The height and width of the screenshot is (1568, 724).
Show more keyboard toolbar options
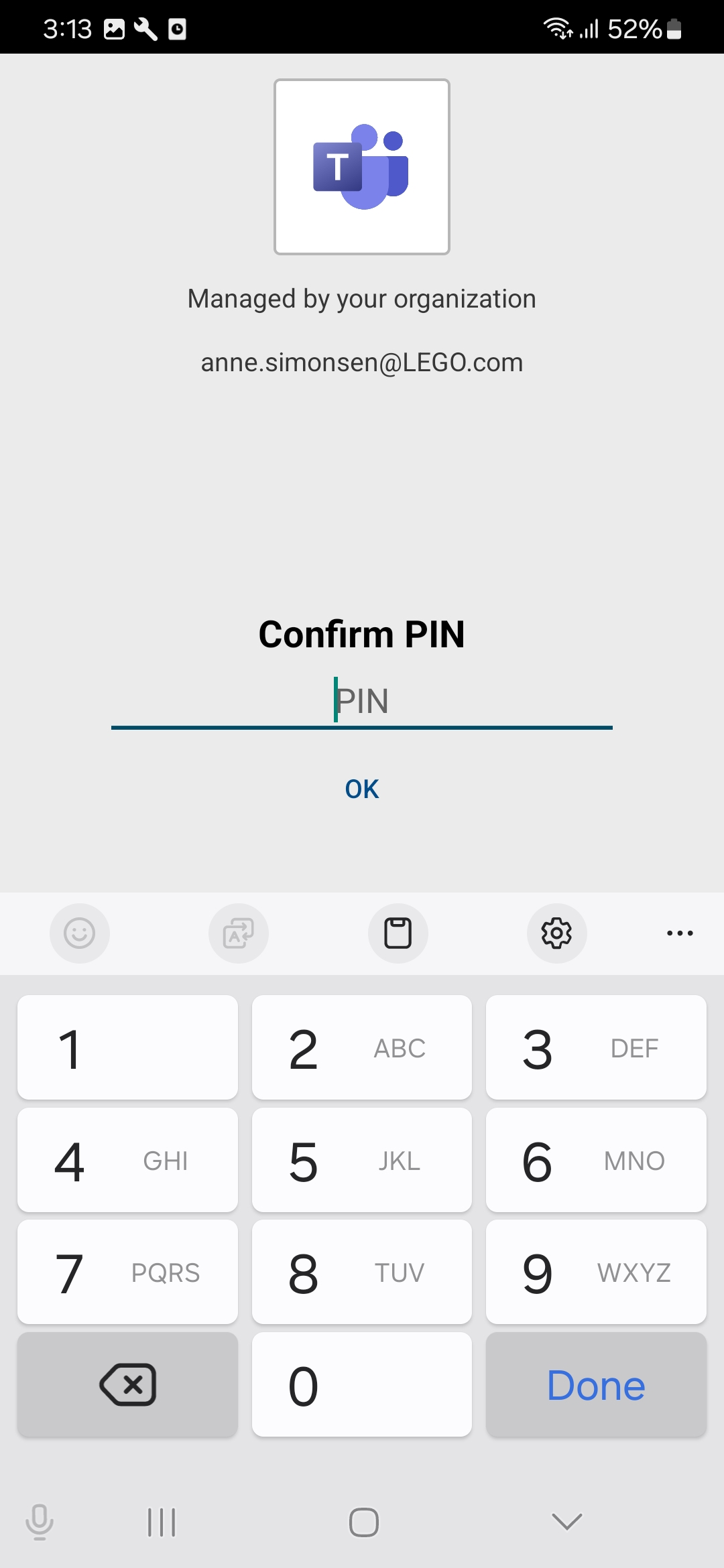(x=680, y=933)
